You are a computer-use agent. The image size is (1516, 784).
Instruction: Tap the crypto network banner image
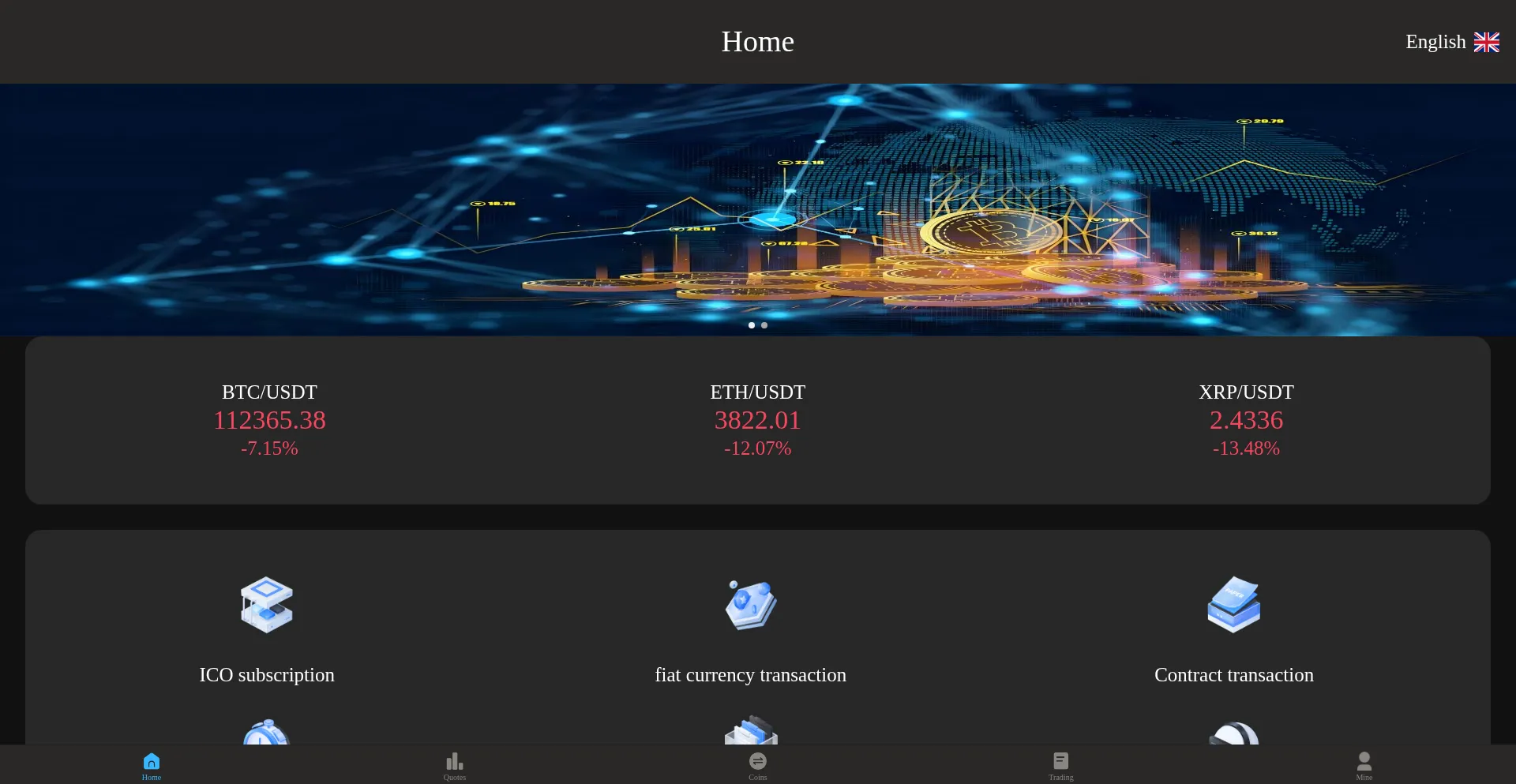point(758,205)
